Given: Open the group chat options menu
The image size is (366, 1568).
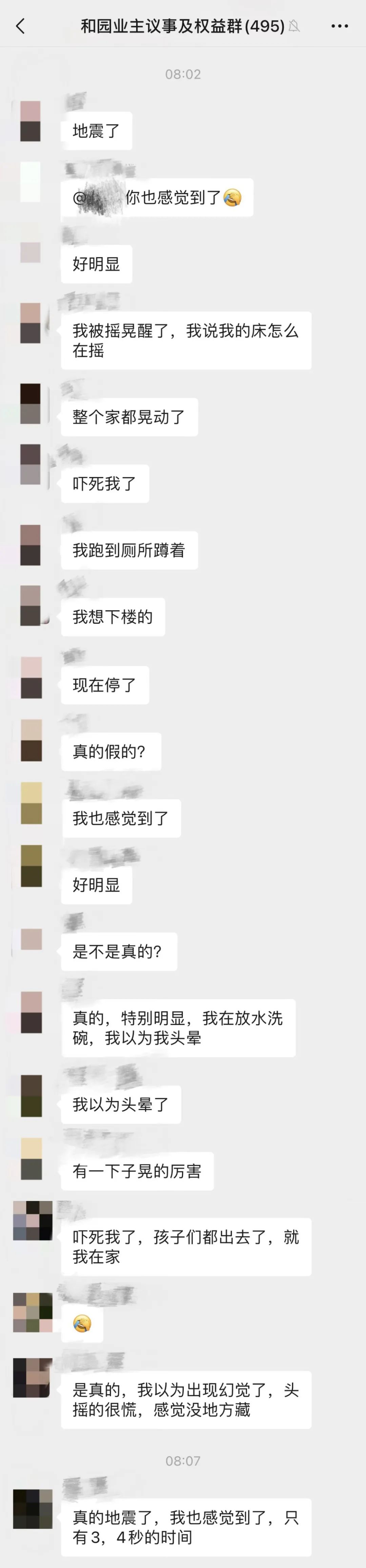Looking at the screenshot, I should tap(339, 25).
